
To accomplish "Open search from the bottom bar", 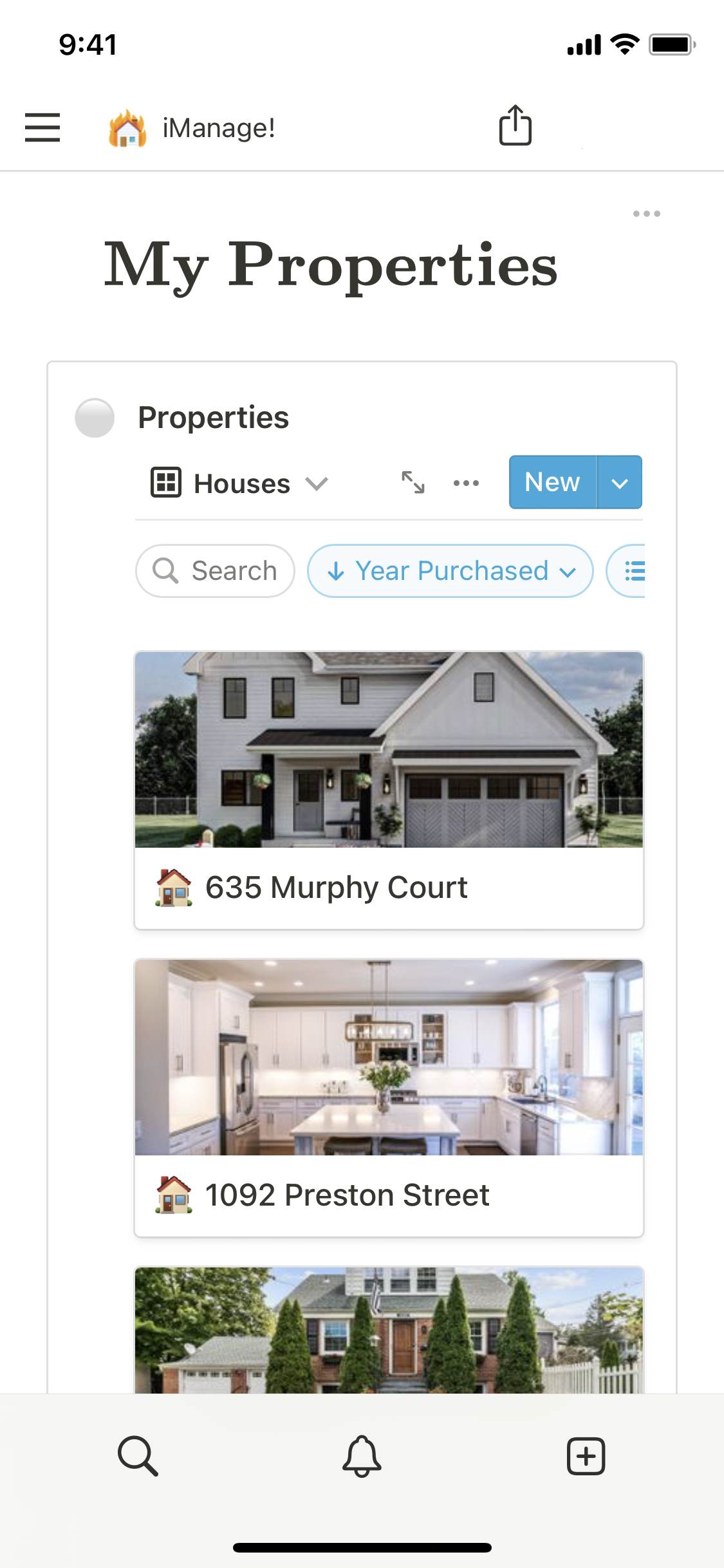I will pos(138,1455).
